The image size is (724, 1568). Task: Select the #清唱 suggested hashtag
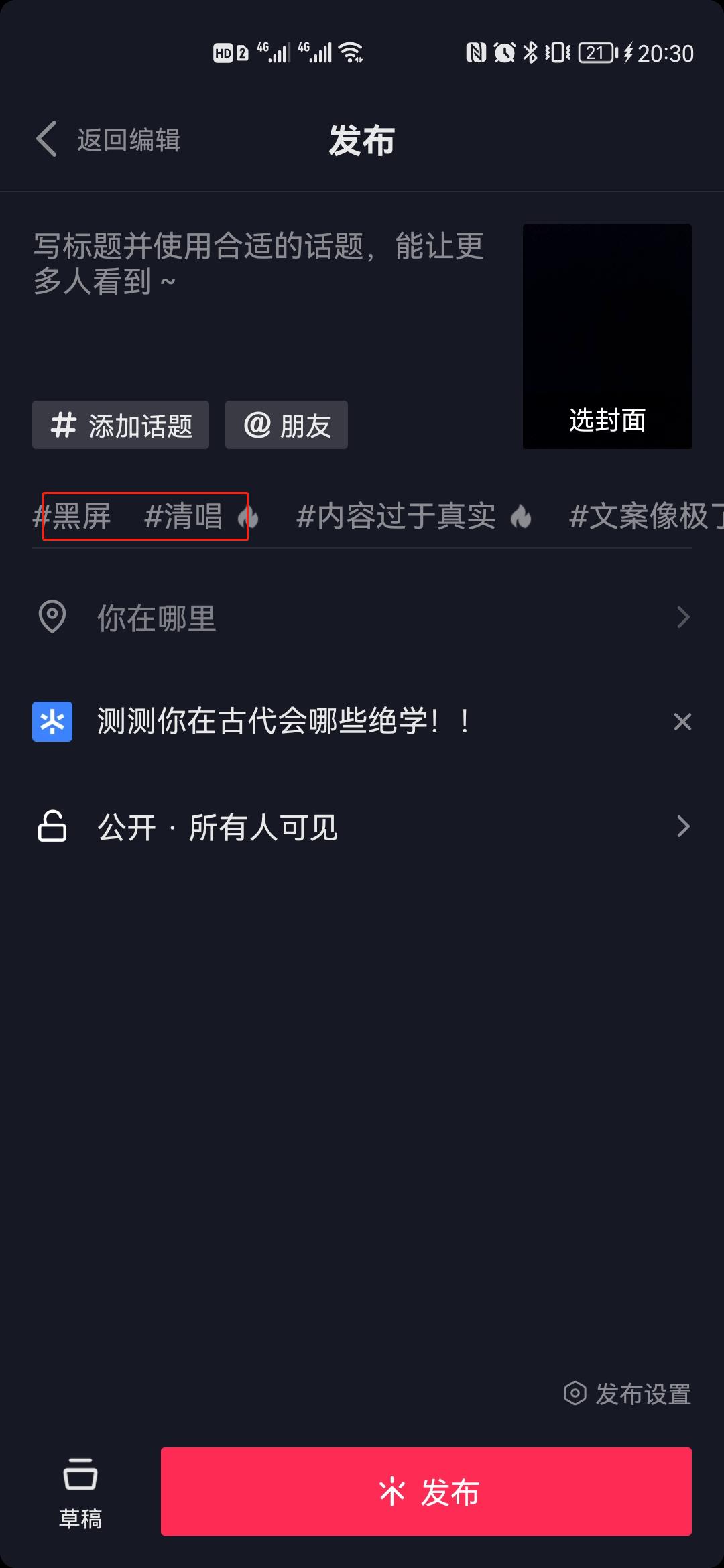click(201, 516)
